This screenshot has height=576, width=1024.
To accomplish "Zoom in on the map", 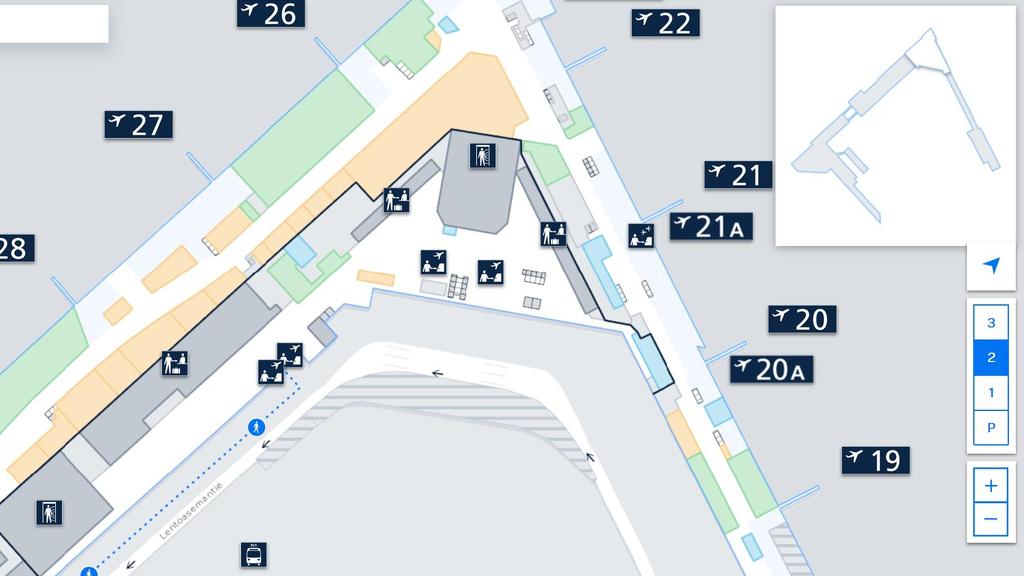I will [990, 486].
